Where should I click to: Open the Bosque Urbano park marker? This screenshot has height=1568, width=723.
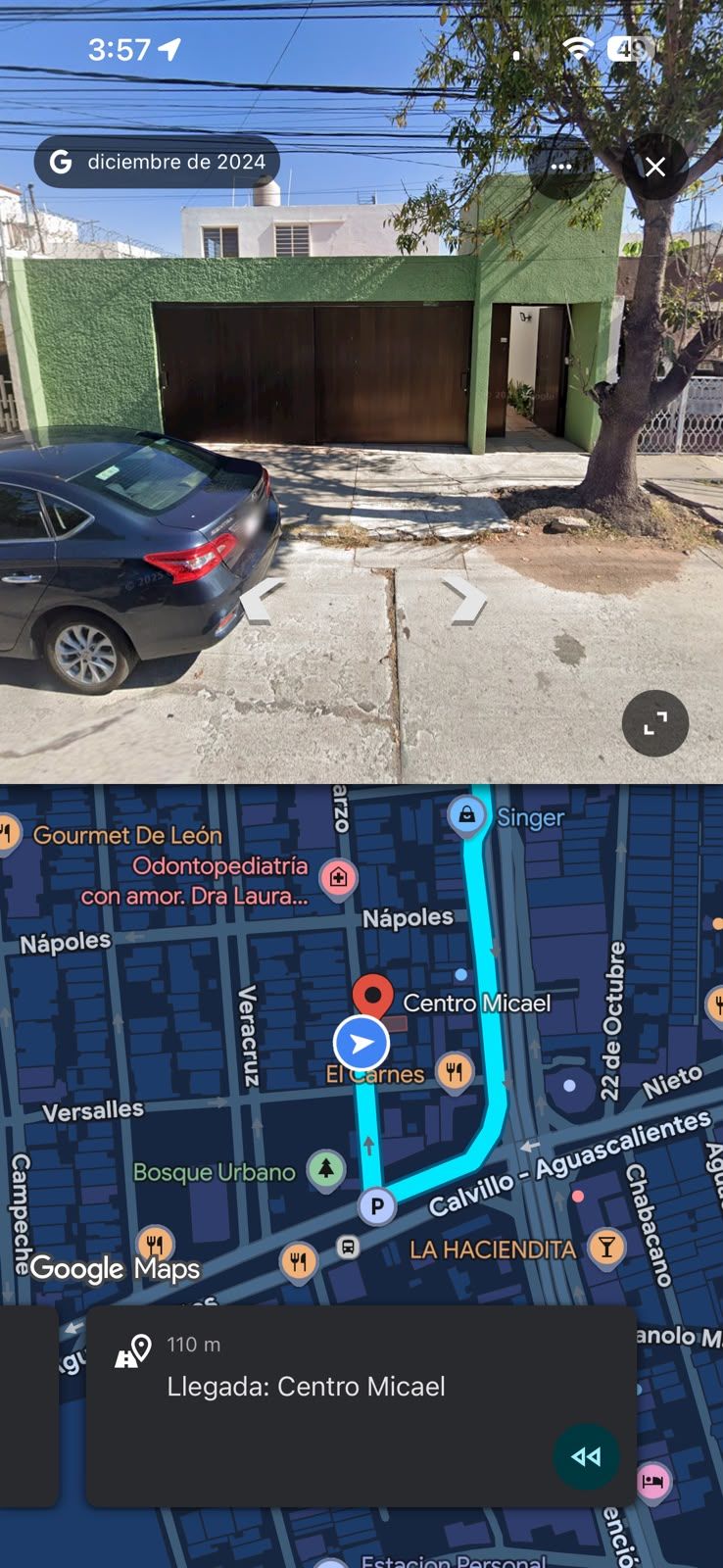coord(326,1168)
